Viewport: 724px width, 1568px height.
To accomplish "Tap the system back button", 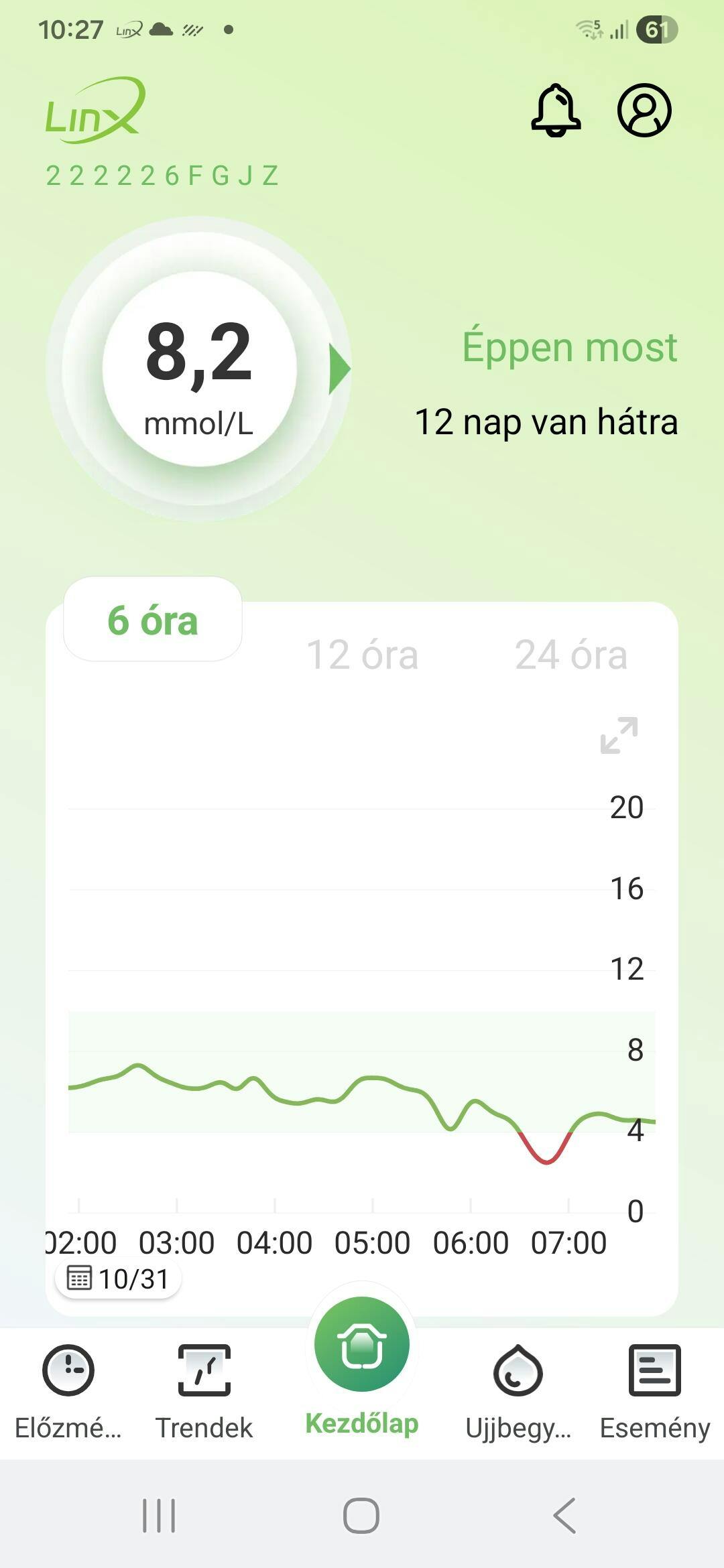I will (564, 1516).
